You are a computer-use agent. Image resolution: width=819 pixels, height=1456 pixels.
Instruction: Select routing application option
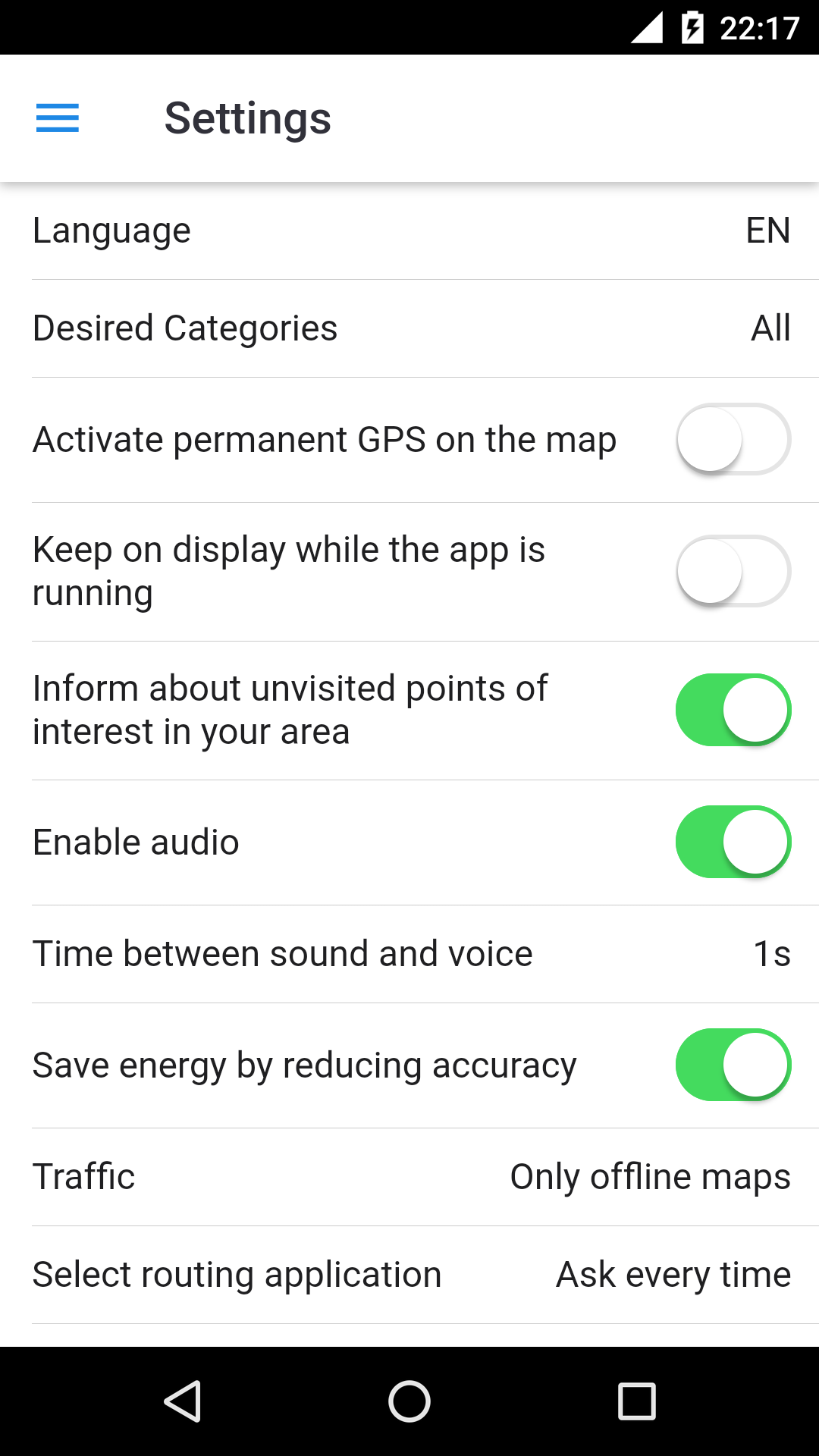[x=409, y=1275]
